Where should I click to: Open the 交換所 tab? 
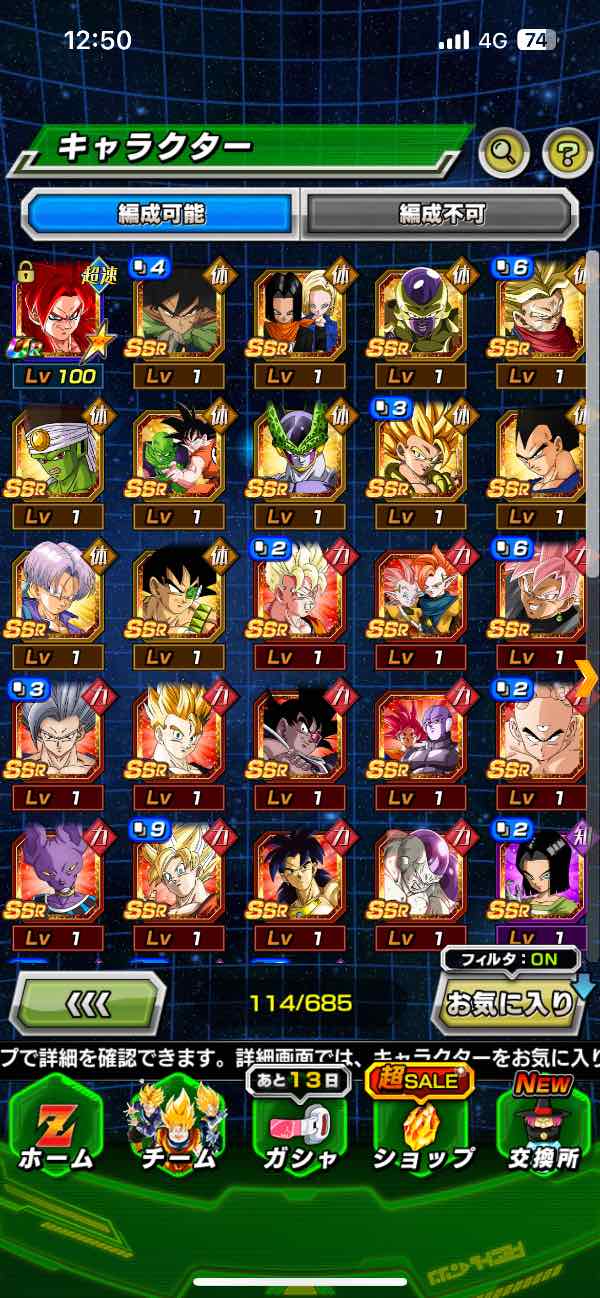coord(543,1125)
